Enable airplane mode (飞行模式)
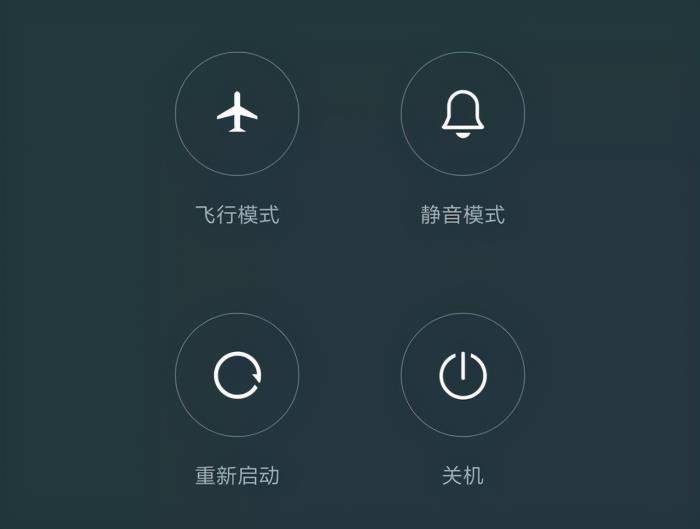Viewport: 700px width, 529px height. click(237, 114)
